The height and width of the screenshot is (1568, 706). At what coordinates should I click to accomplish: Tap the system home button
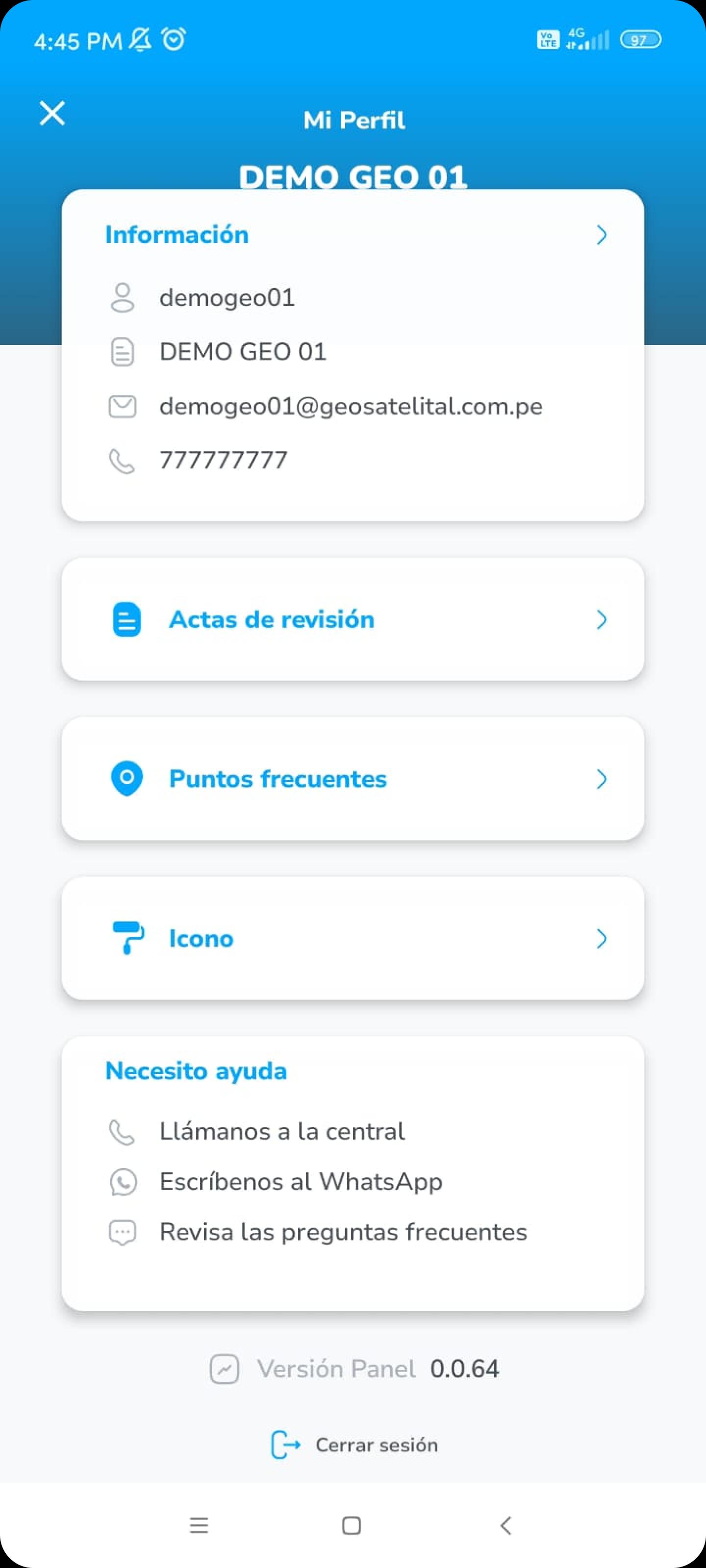tap(352, 1525)
